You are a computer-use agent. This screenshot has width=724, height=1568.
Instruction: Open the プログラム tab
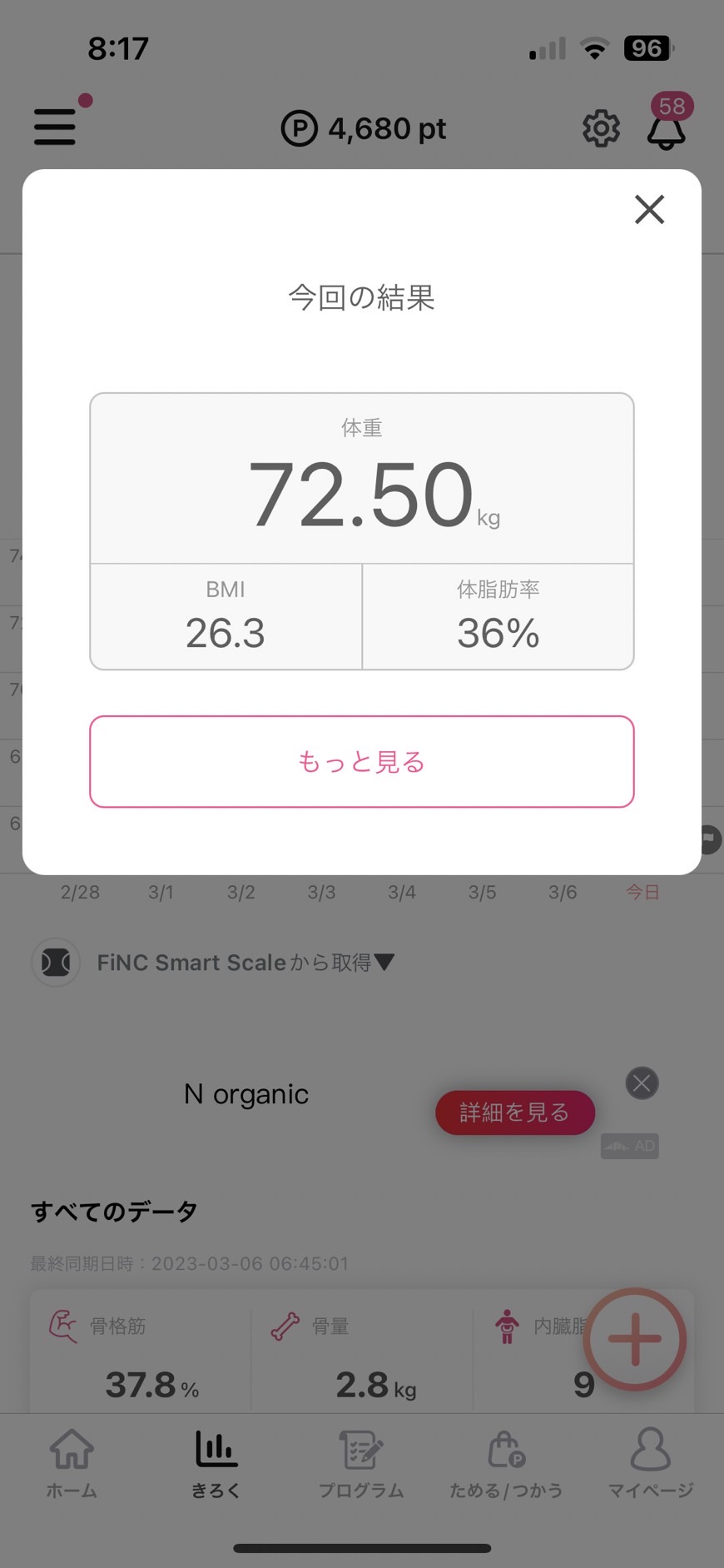point(361,1465)
